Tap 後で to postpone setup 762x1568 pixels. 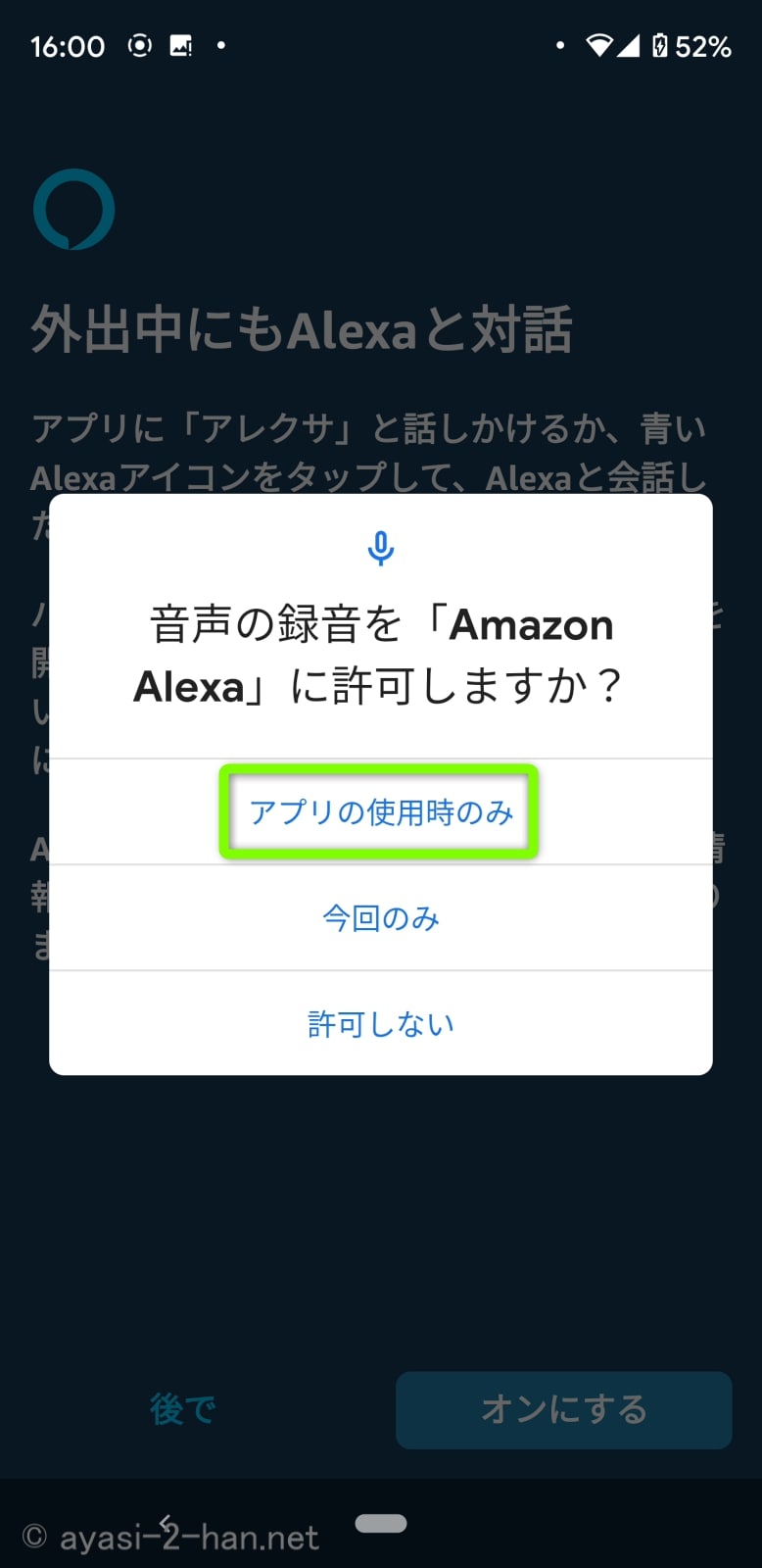click(182, 1410)
